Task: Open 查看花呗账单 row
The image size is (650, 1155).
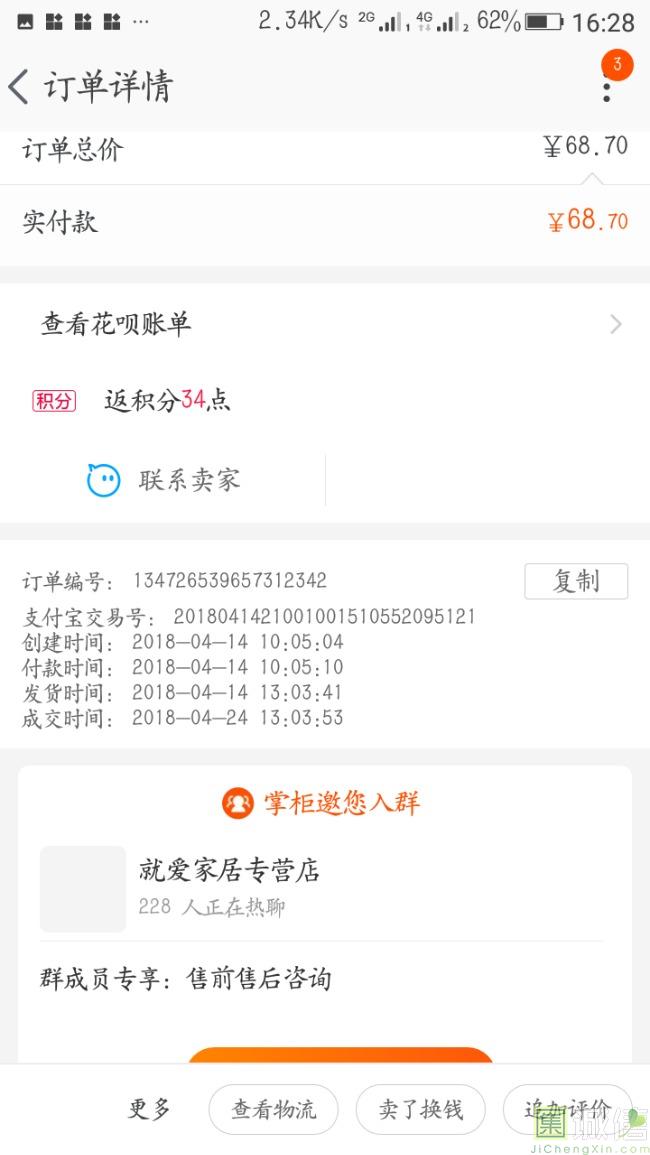Action: [325, 324]
